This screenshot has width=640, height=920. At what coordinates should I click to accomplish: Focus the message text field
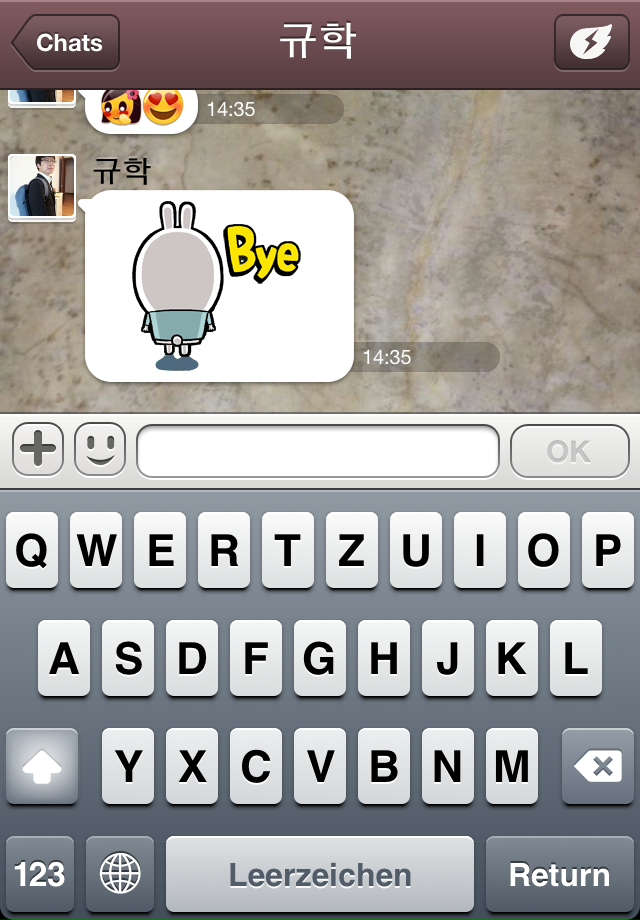click(x=318, y=451)
